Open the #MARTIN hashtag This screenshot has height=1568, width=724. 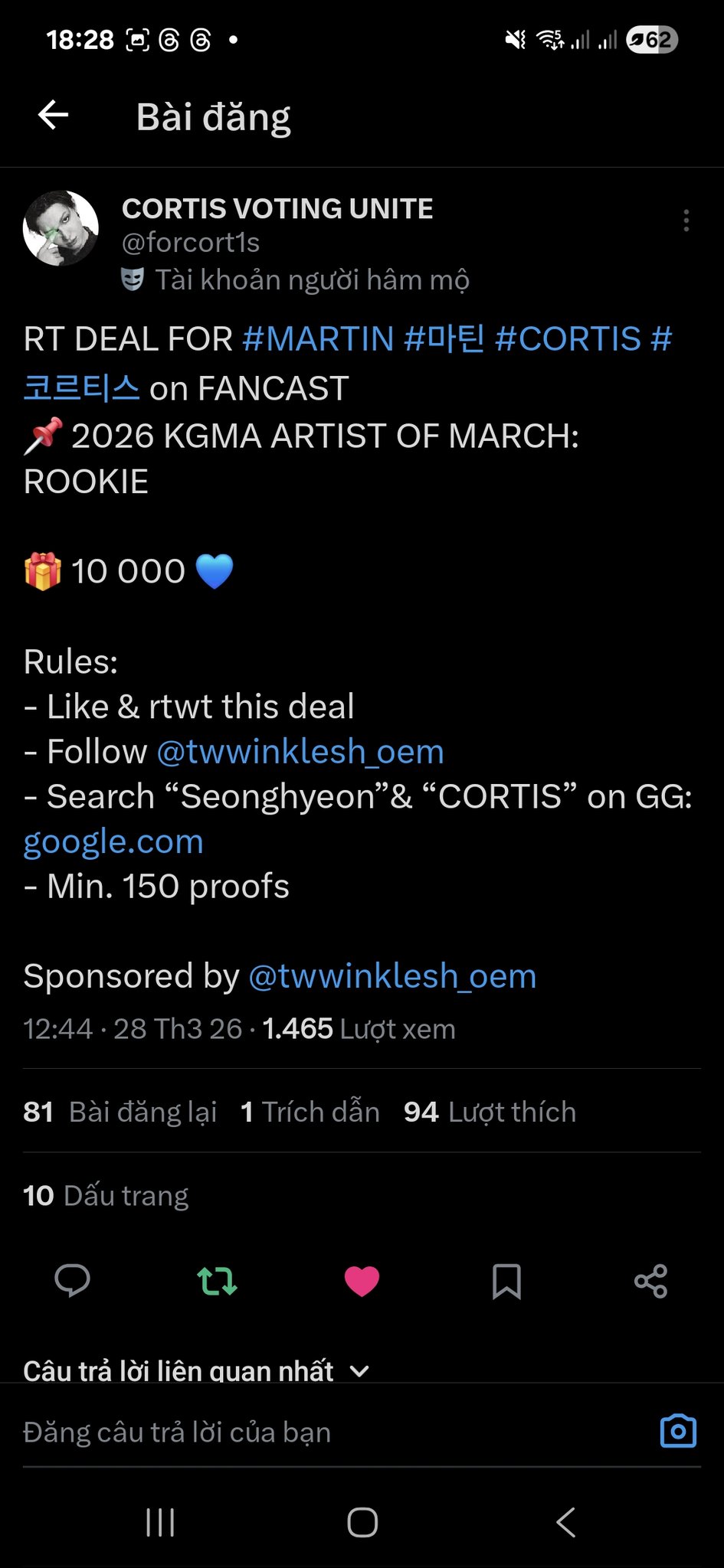click(x=318, y=339)
